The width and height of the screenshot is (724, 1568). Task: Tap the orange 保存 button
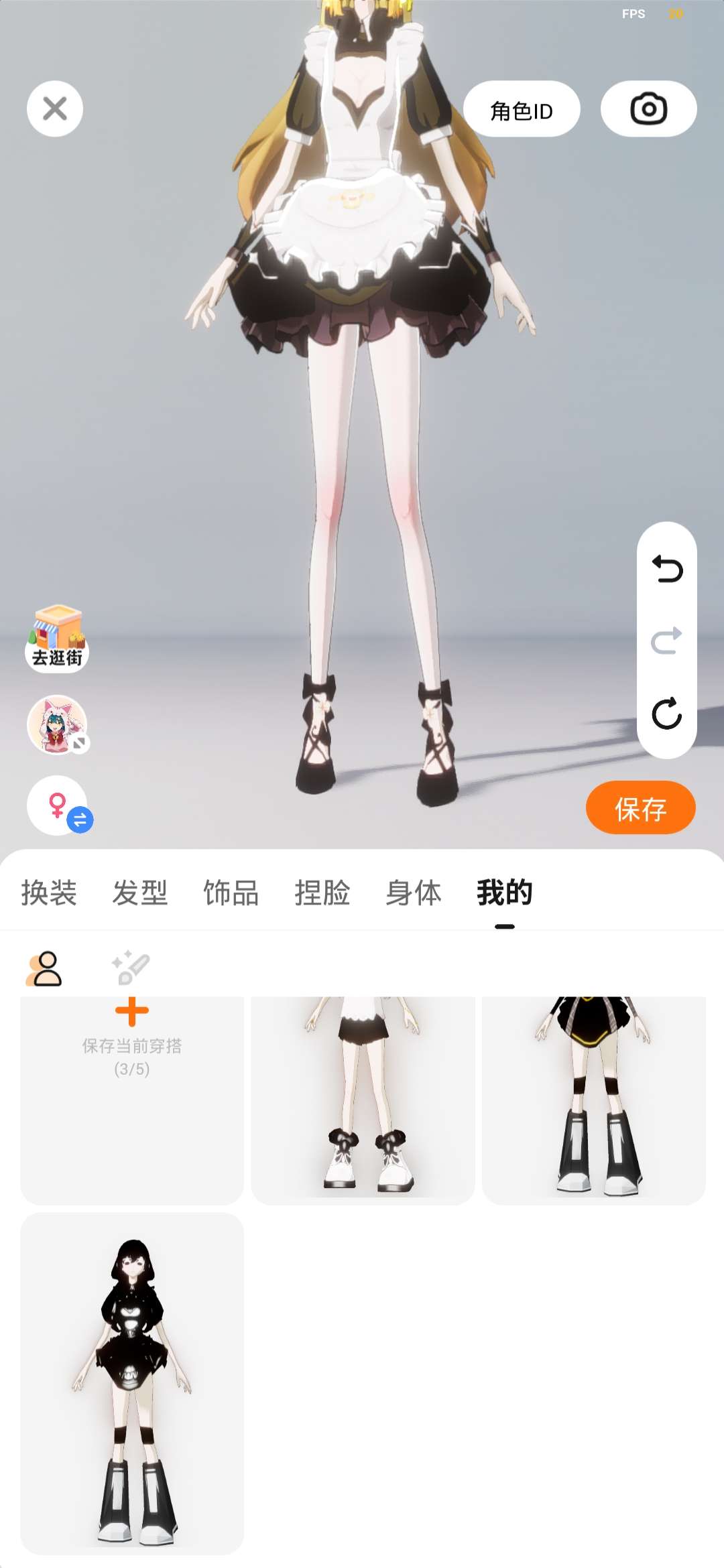click(x=641, y=808)
